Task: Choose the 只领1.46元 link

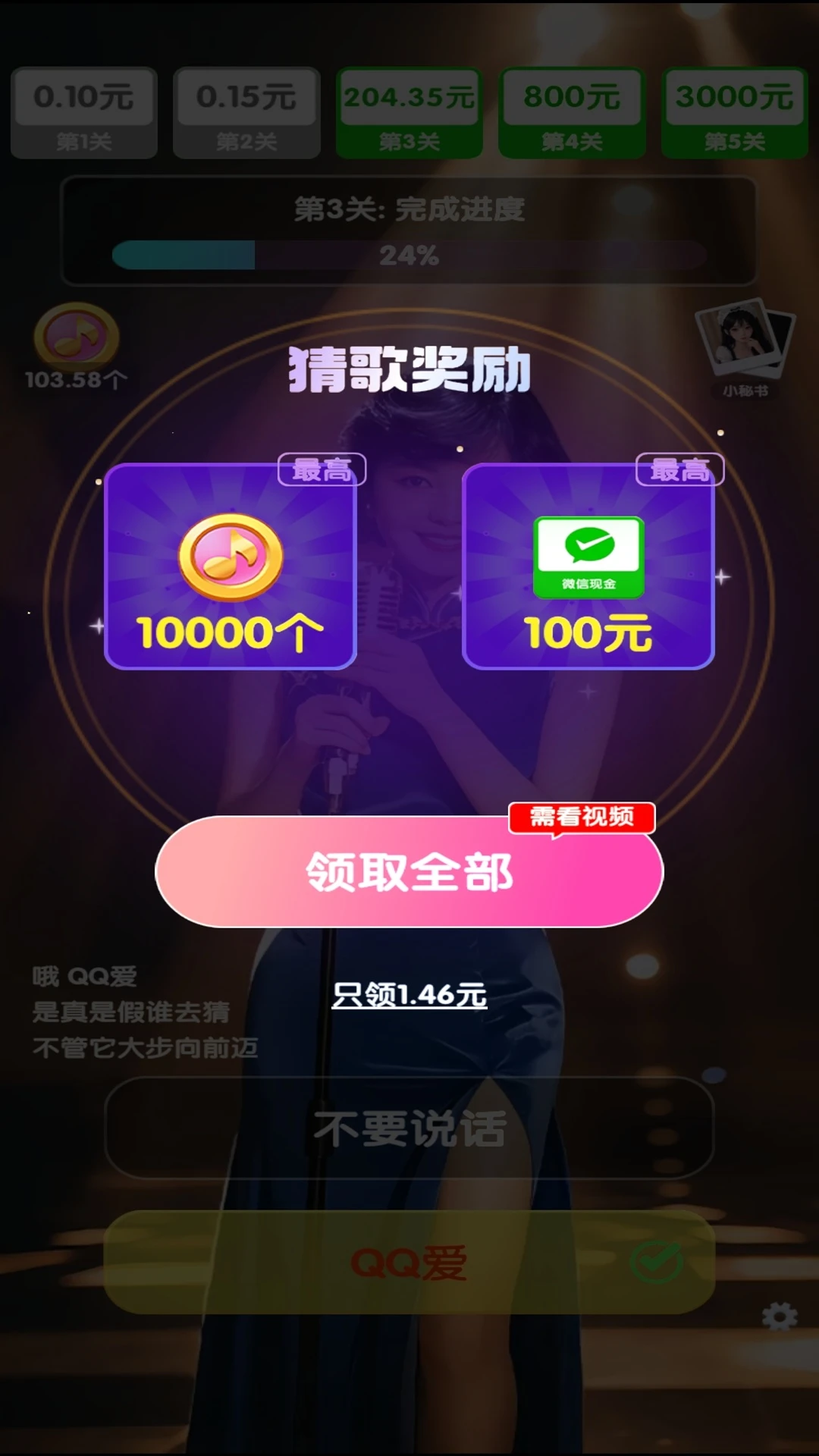Action: pyautogui.click(x=409, y=994)
